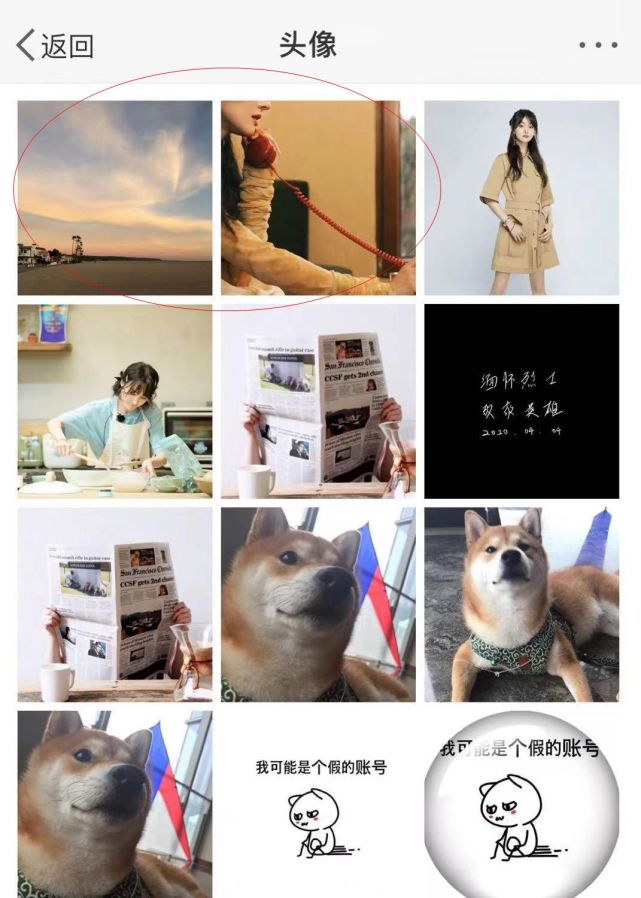This screenshot has height=898, width=641.
Task: Open the square 我可能是个假的账号 cartoon avatar
Action: click(318, 803)
